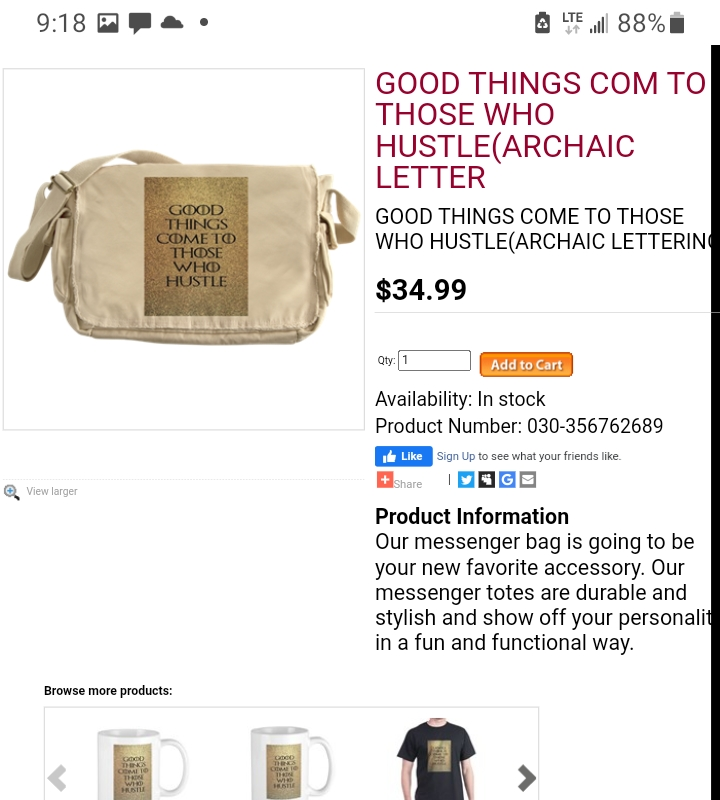
Task: Add the messenger bag to cart
Action: (x=526, y=365)
